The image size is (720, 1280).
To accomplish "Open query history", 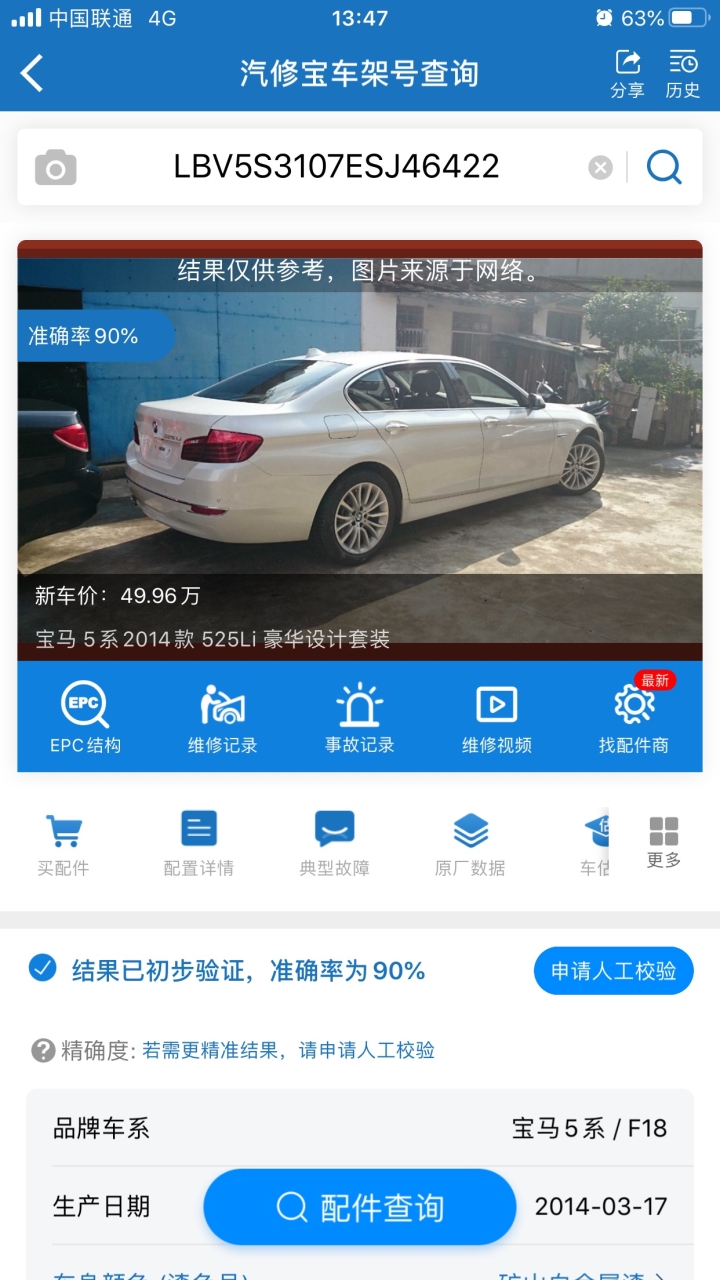I will click(x=683, y=74).
